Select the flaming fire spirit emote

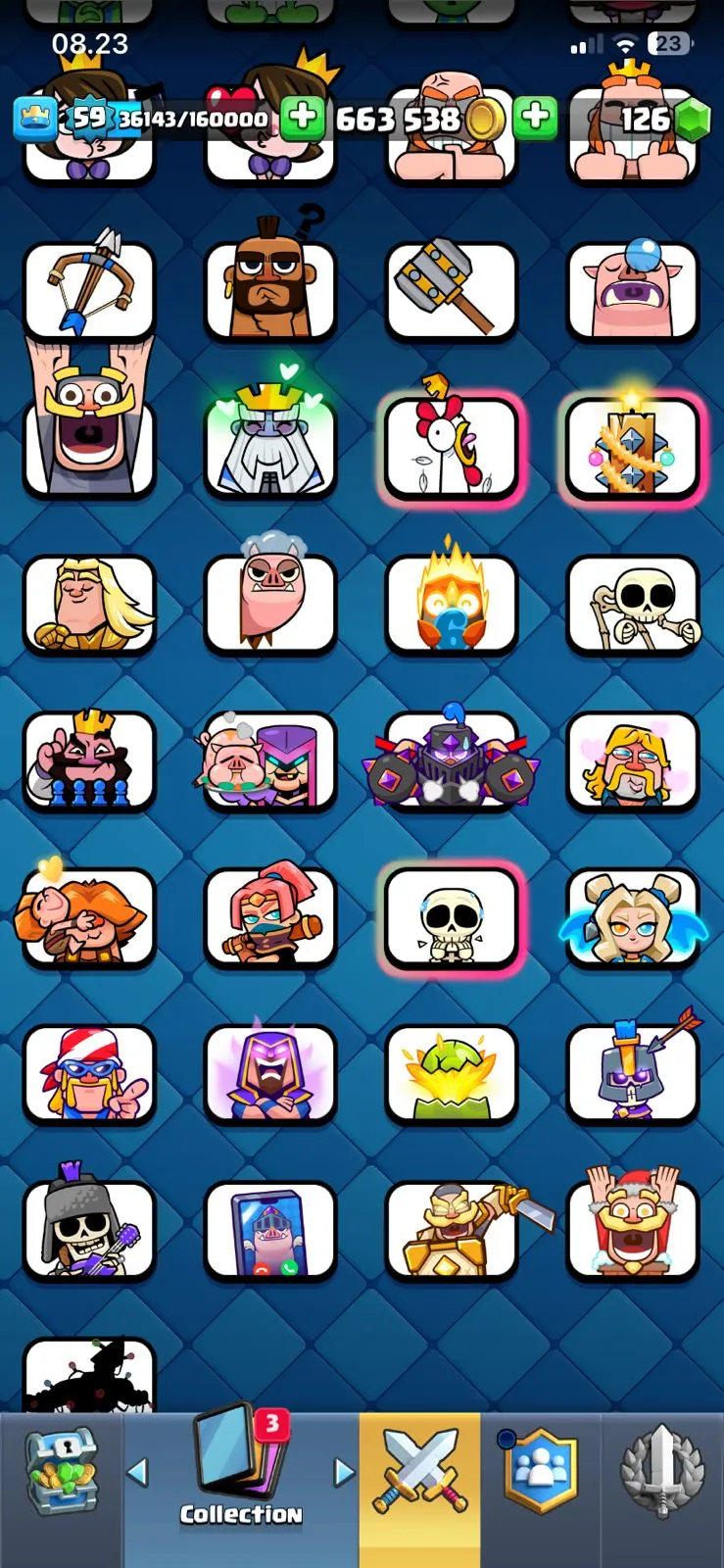(x=452, y=602)
